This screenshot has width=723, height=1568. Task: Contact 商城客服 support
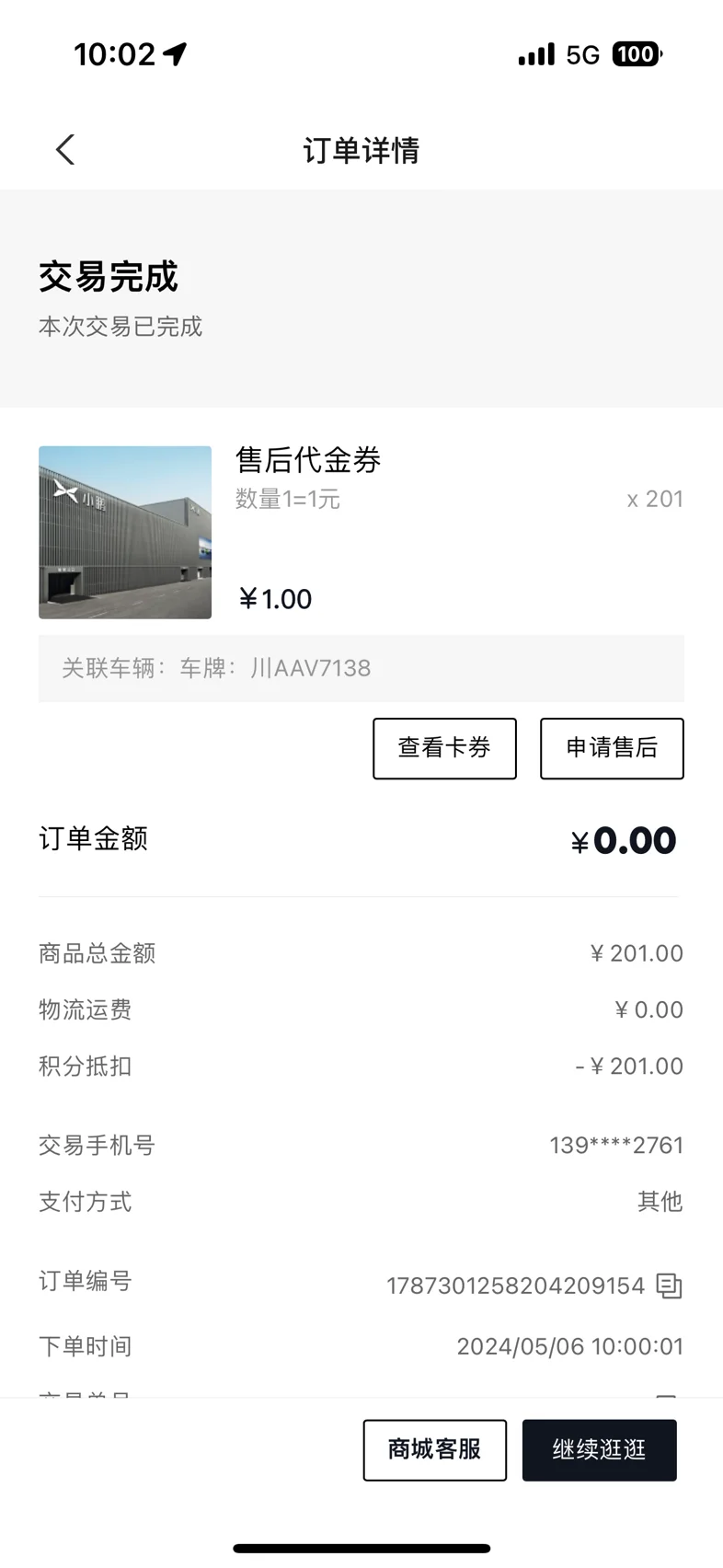tap(434, 1449)
